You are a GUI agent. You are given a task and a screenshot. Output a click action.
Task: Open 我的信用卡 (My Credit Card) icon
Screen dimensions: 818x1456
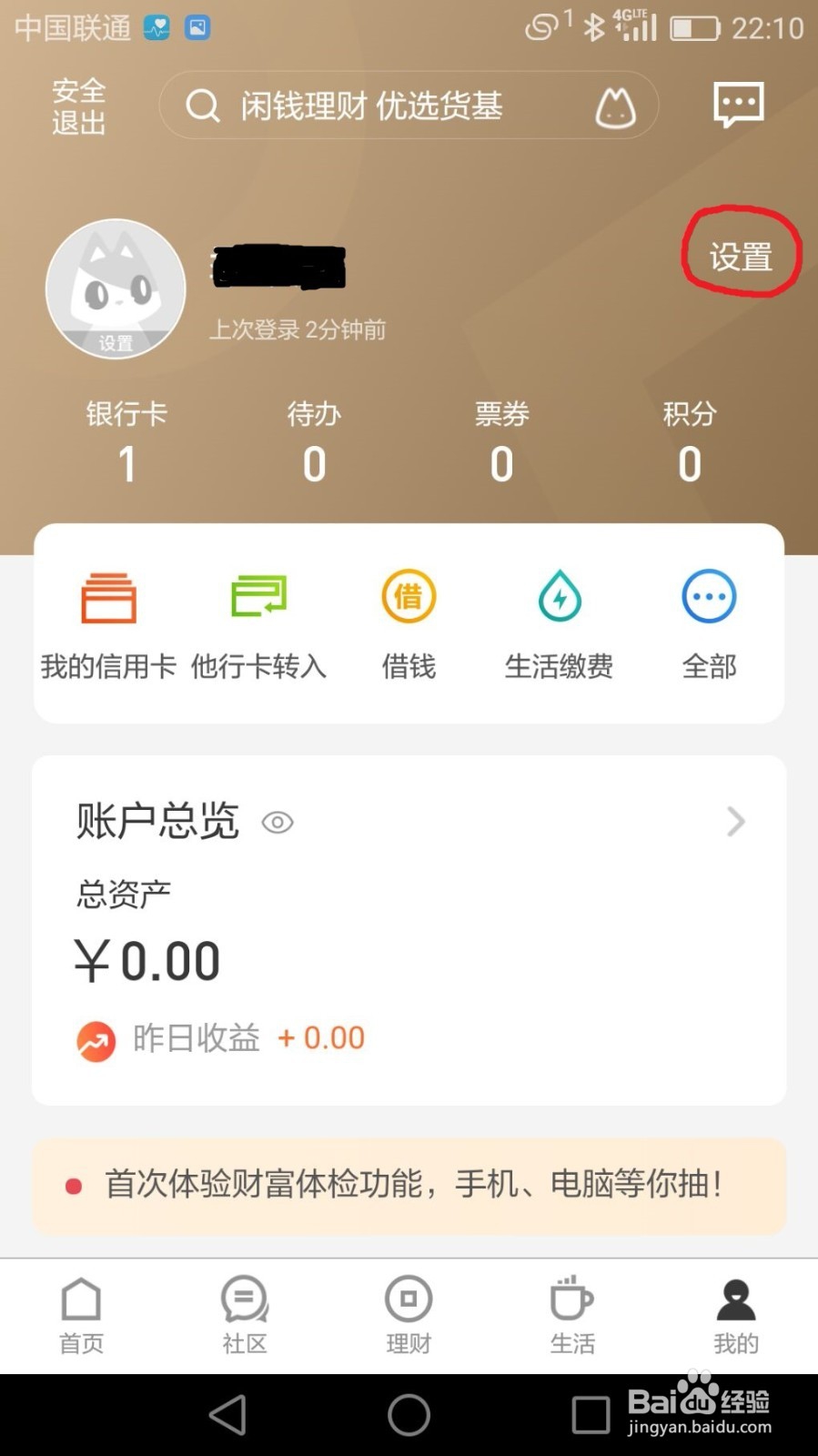pos(108,623)
